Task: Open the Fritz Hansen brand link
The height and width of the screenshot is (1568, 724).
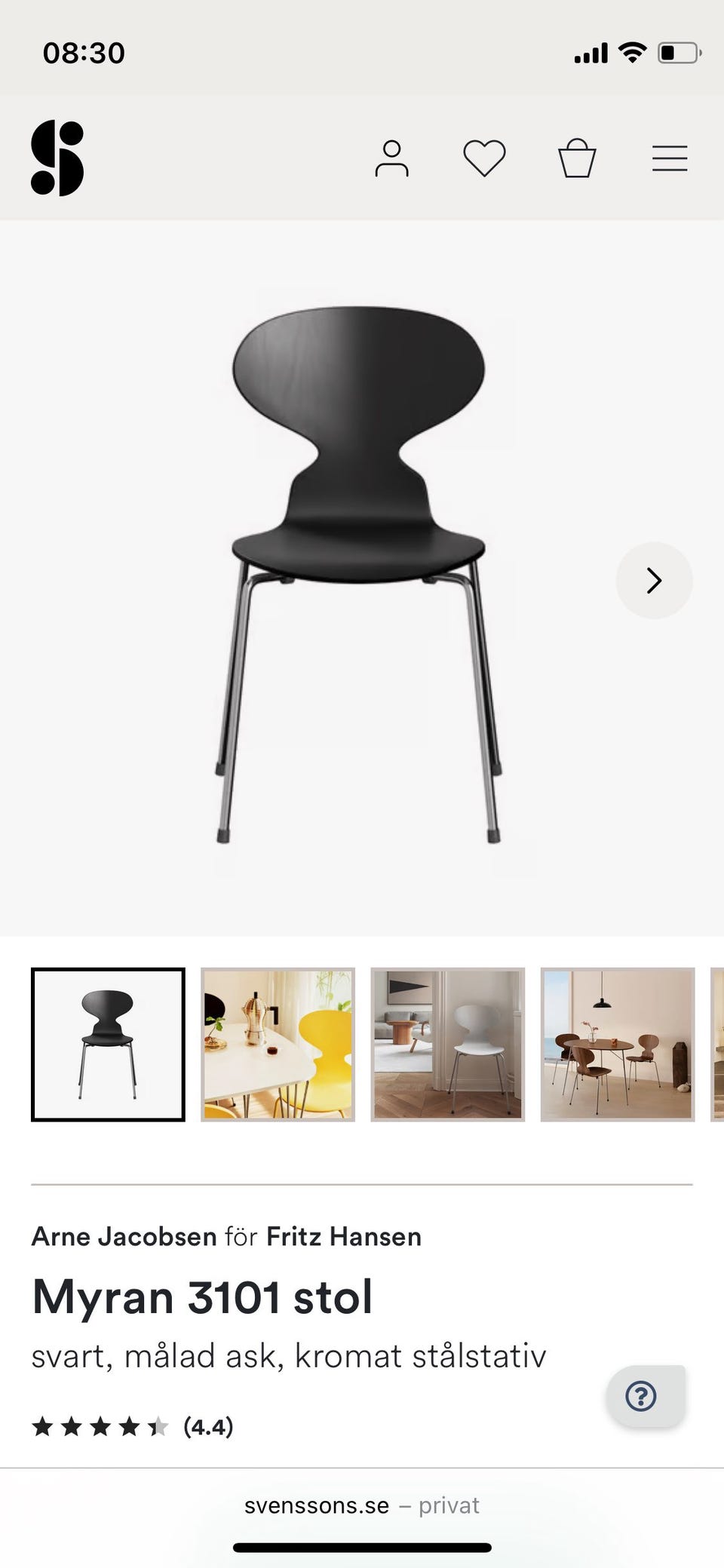Action: click(x=344, y=1237)
